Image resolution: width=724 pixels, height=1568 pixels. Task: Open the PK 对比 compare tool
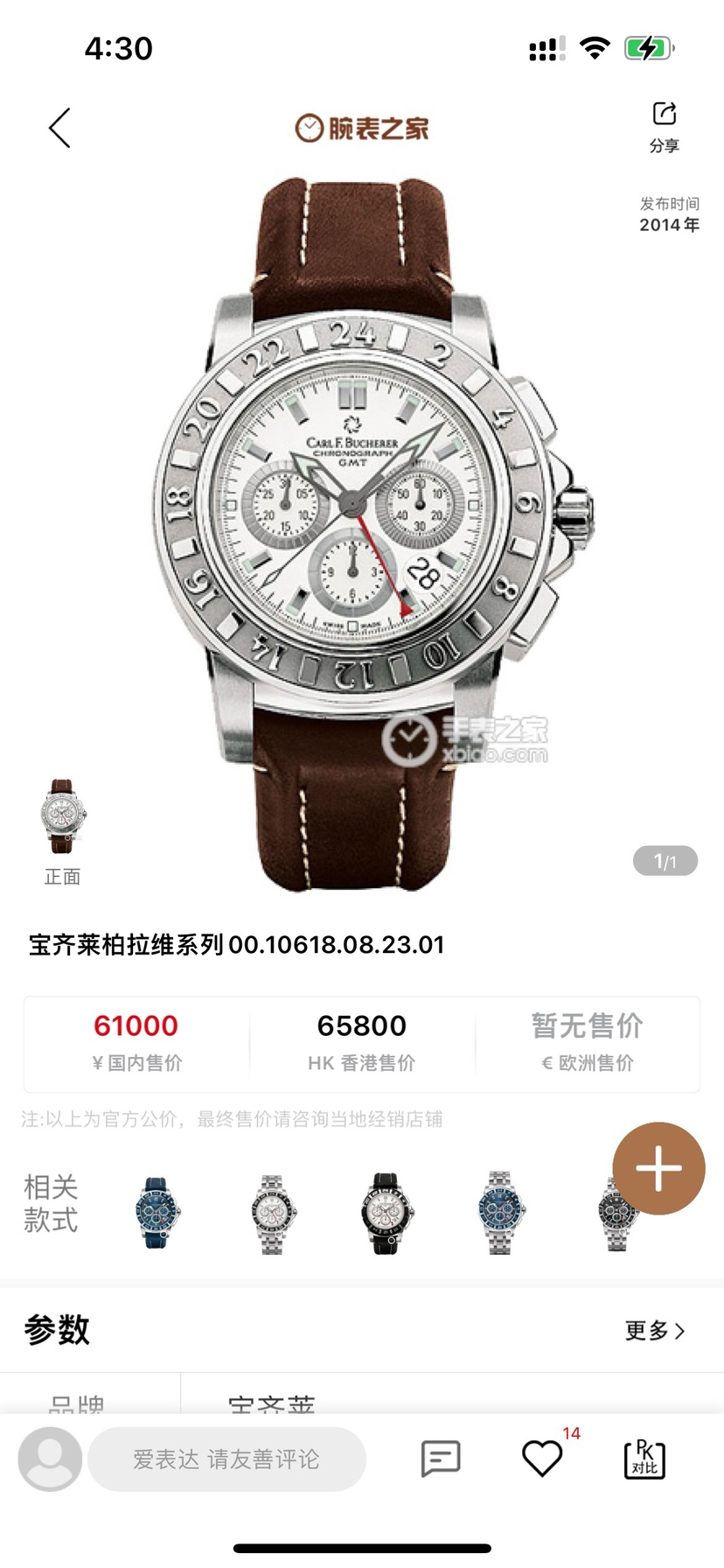tap(644, 1459)
